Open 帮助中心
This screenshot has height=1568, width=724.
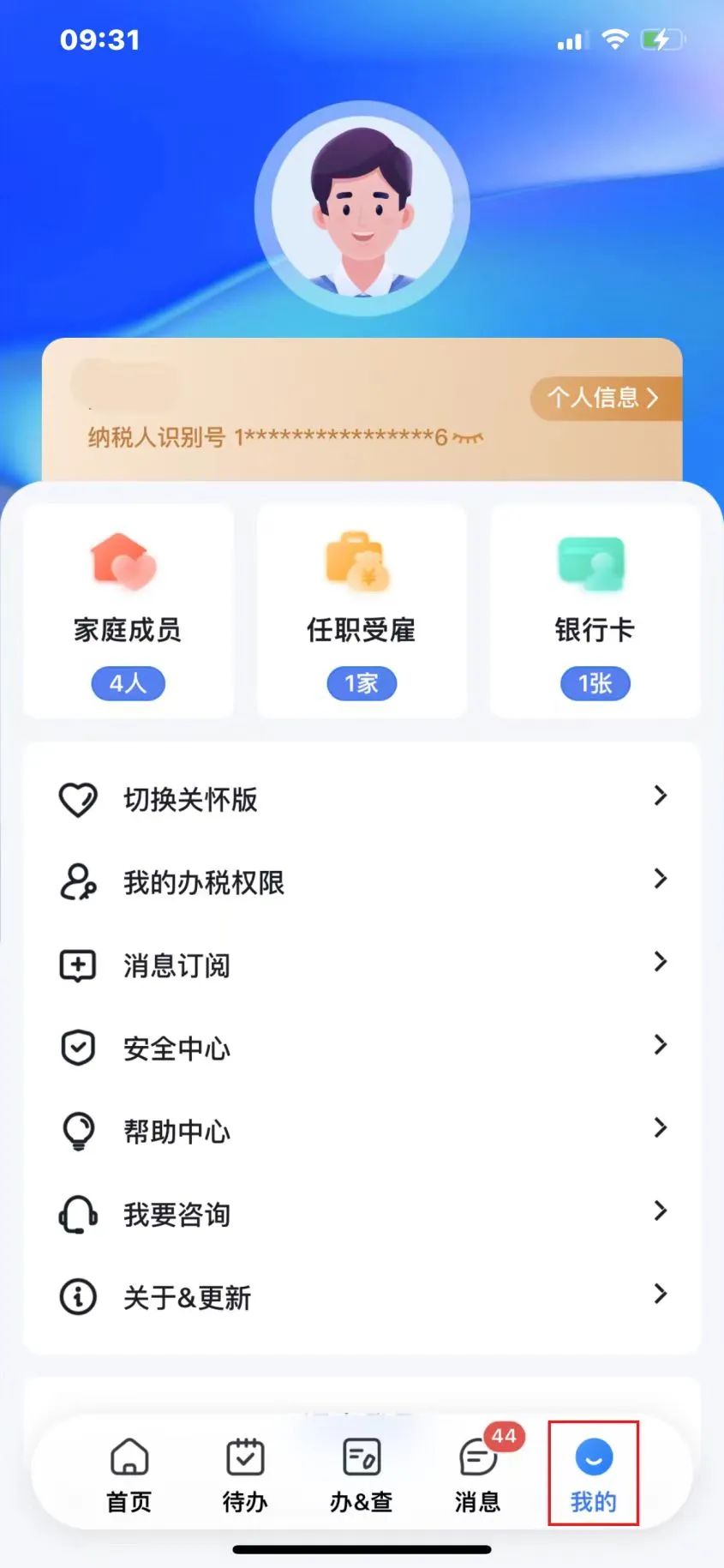pos(362,1131)
